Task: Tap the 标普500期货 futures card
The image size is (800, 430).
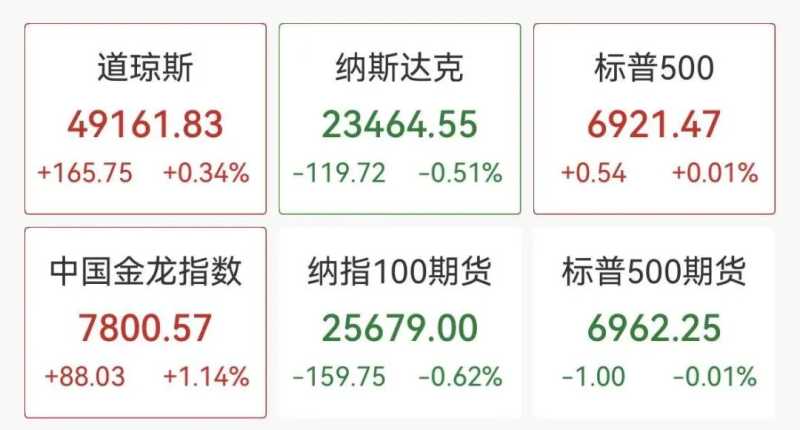Action: (x=654, y=322)
